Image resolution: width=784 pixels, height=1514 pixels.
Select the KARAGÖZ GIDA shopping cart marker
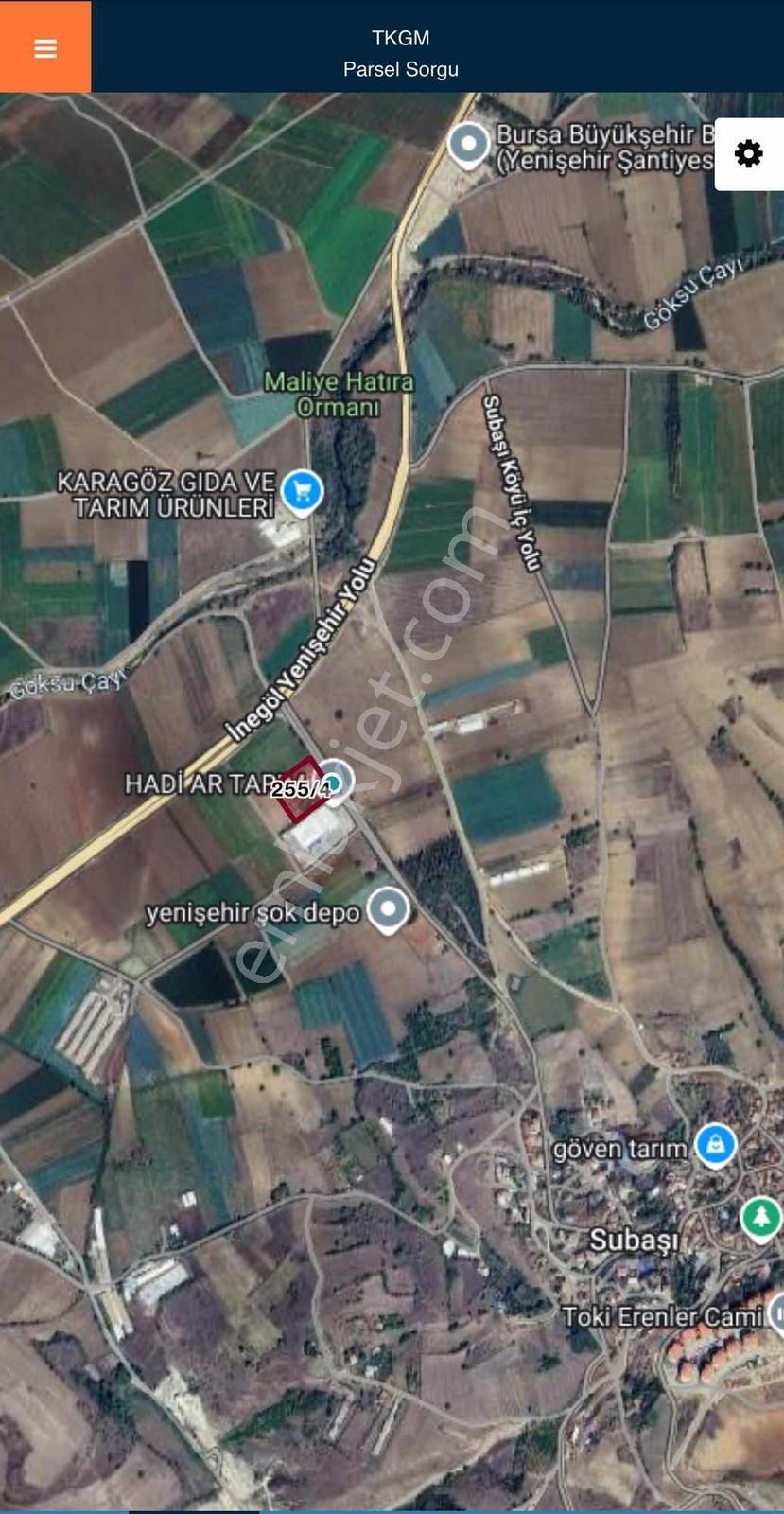click(302, 490)
